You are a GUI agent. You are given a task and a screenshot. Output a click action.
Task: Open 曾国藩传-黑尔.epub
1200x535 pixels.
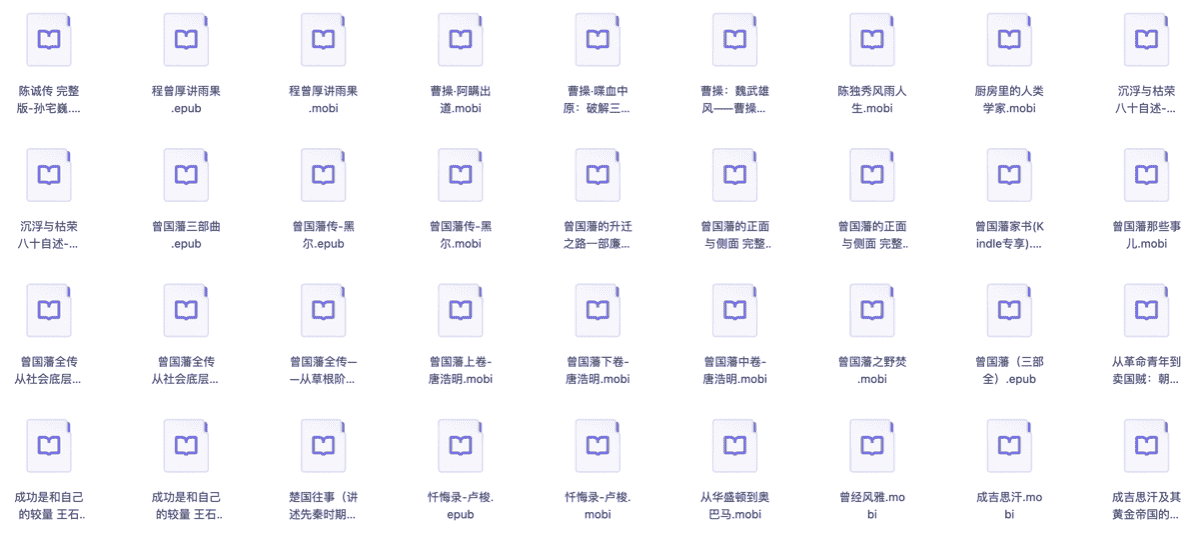tap(323, 176)
